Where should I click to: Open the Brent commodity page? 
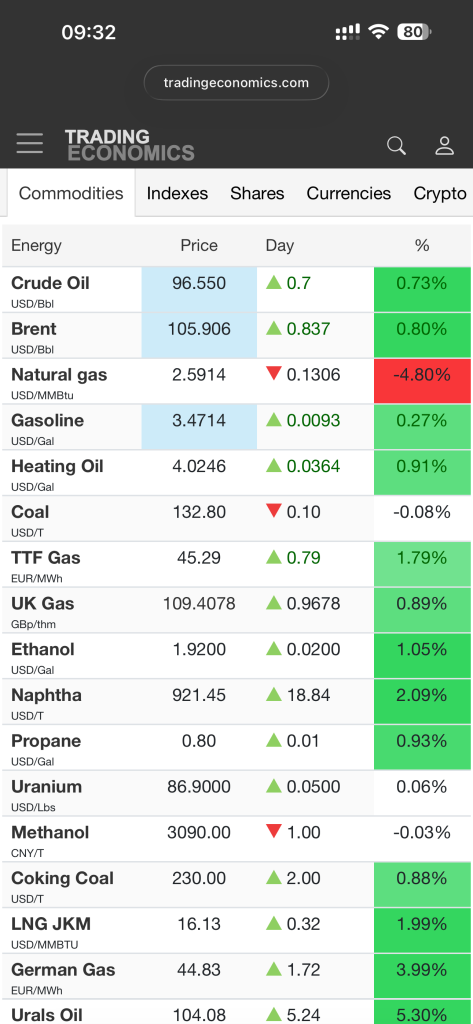point(34,328)
